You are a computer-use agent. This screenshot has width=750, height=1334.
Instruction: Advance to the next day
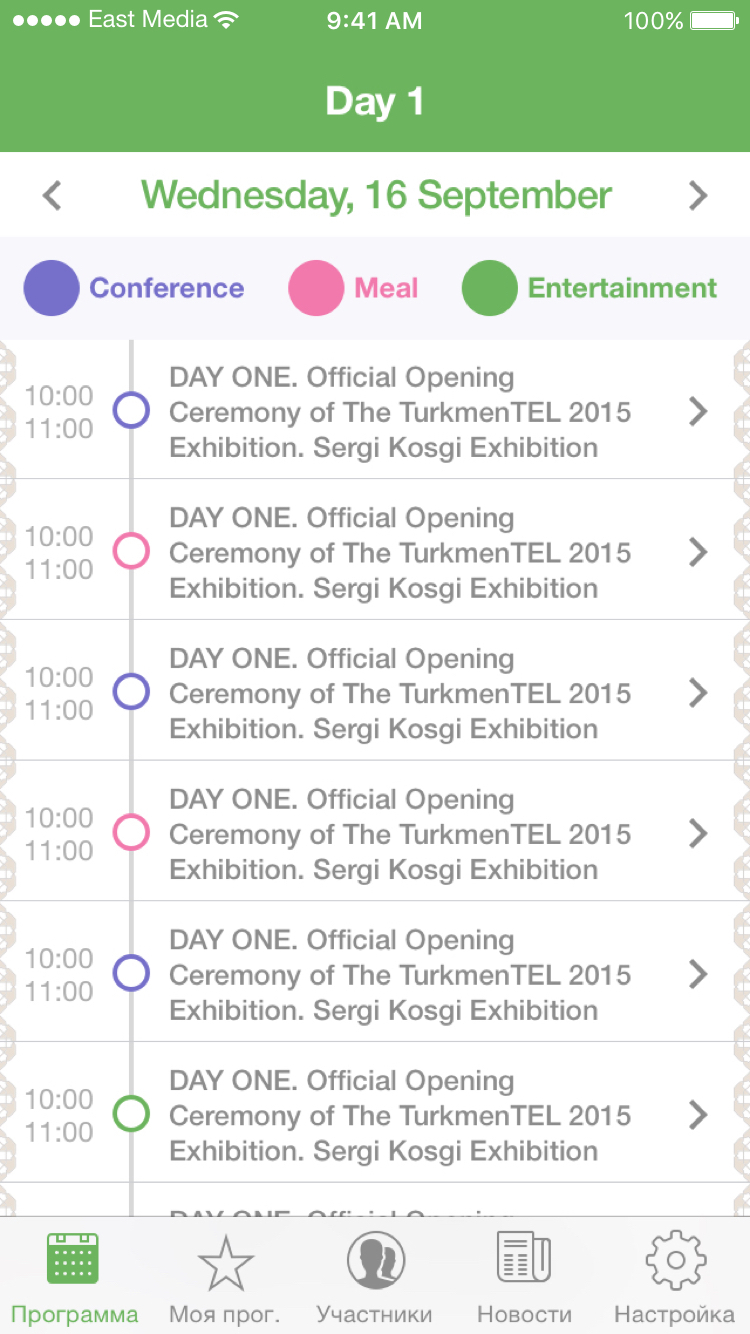698,196
